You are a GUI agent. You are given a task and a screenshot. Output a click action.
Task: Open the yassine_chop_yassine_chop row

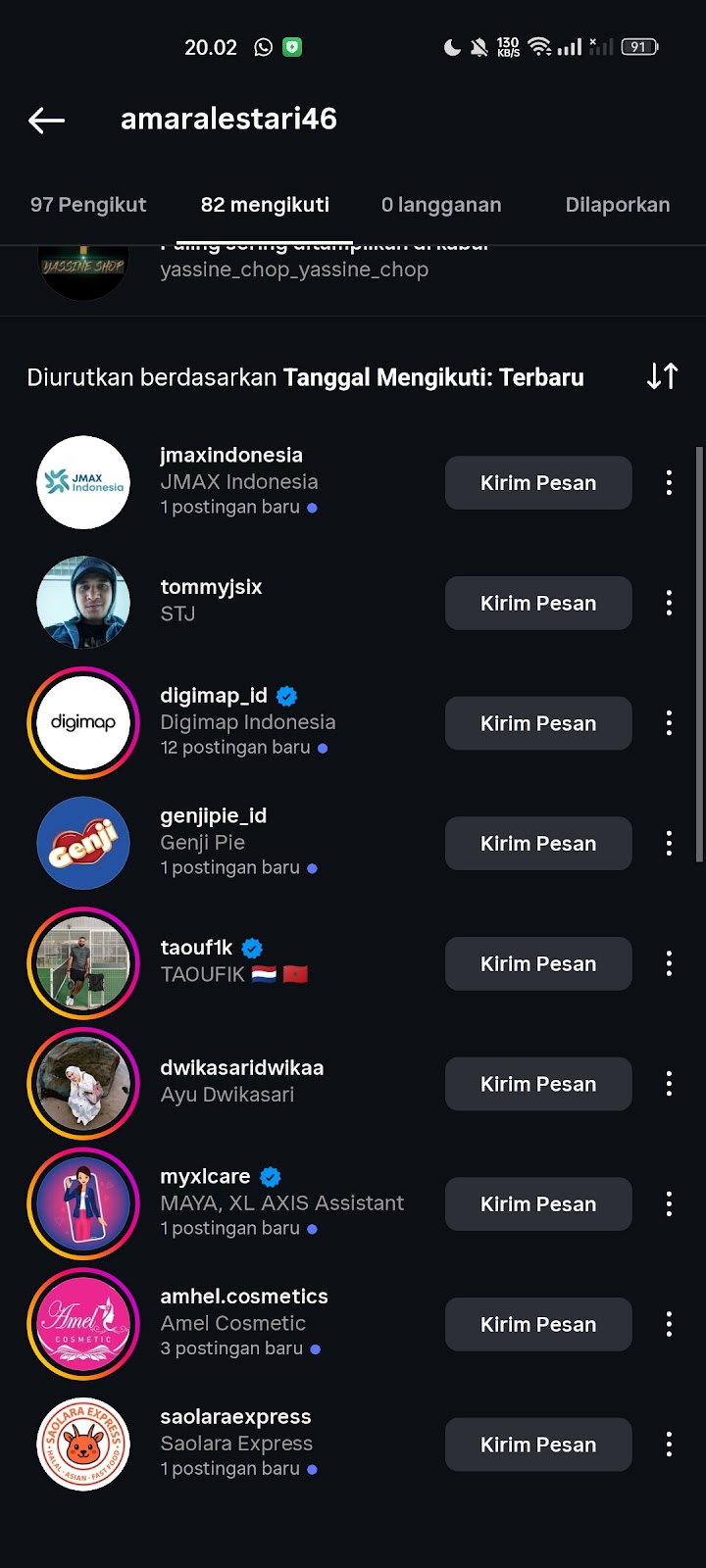(x=293, y=269)
